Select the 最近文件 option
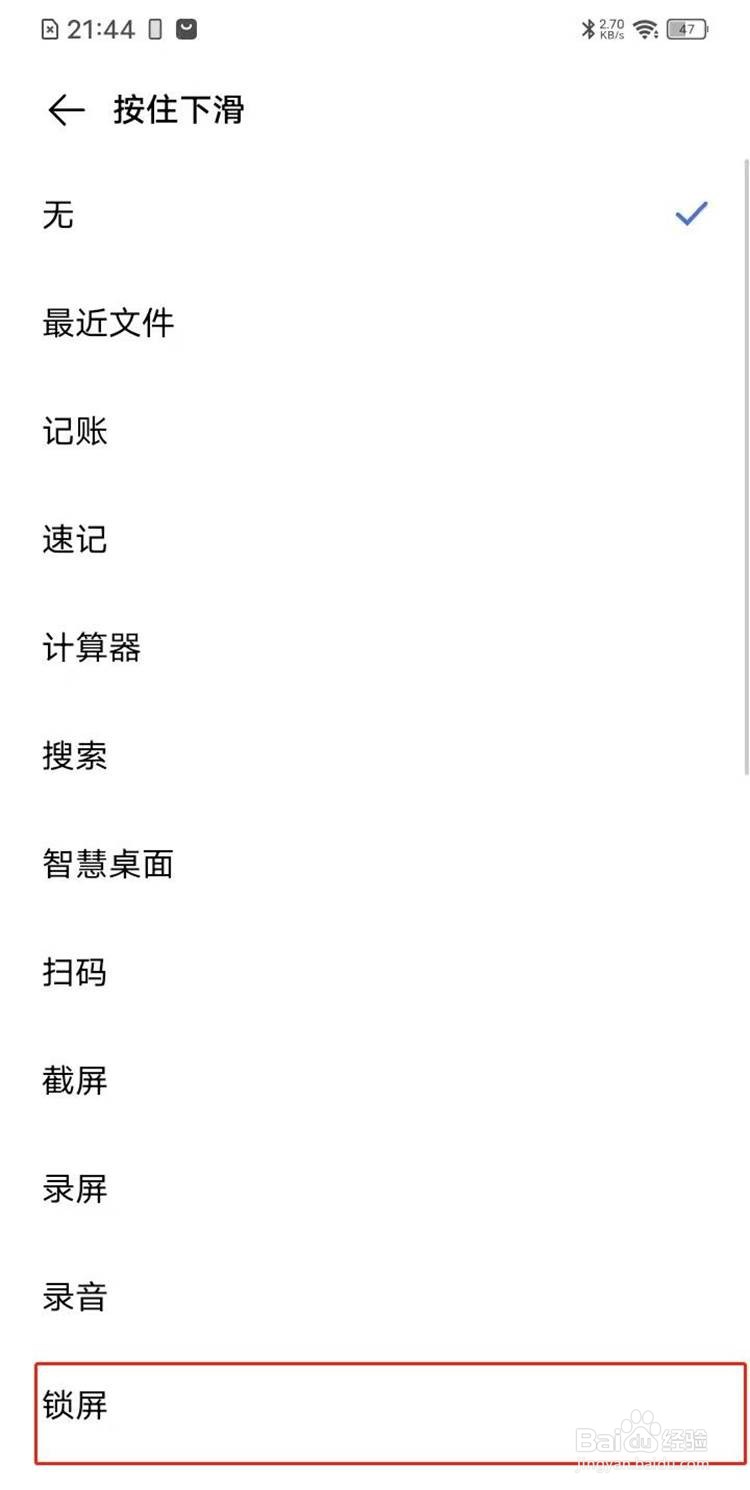The width and height of the screenshot is (750, 1490). pyautogui.click(x=109, y=323)
